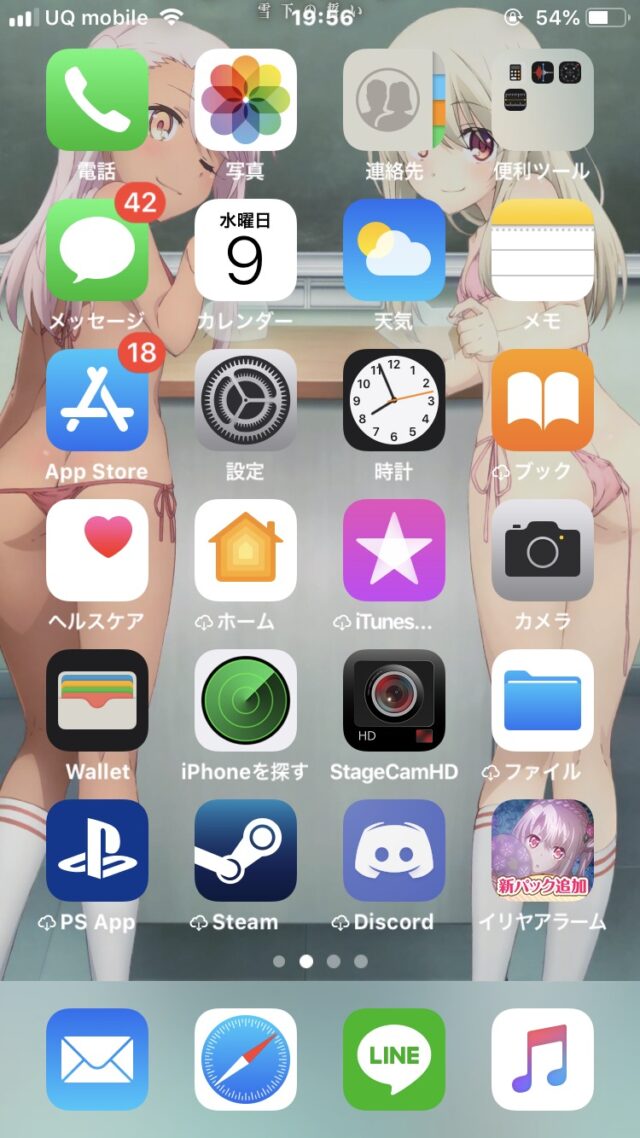Open LINE from the dock
The height and width of the screenshot is (1138, 640).
(393, 1059)
